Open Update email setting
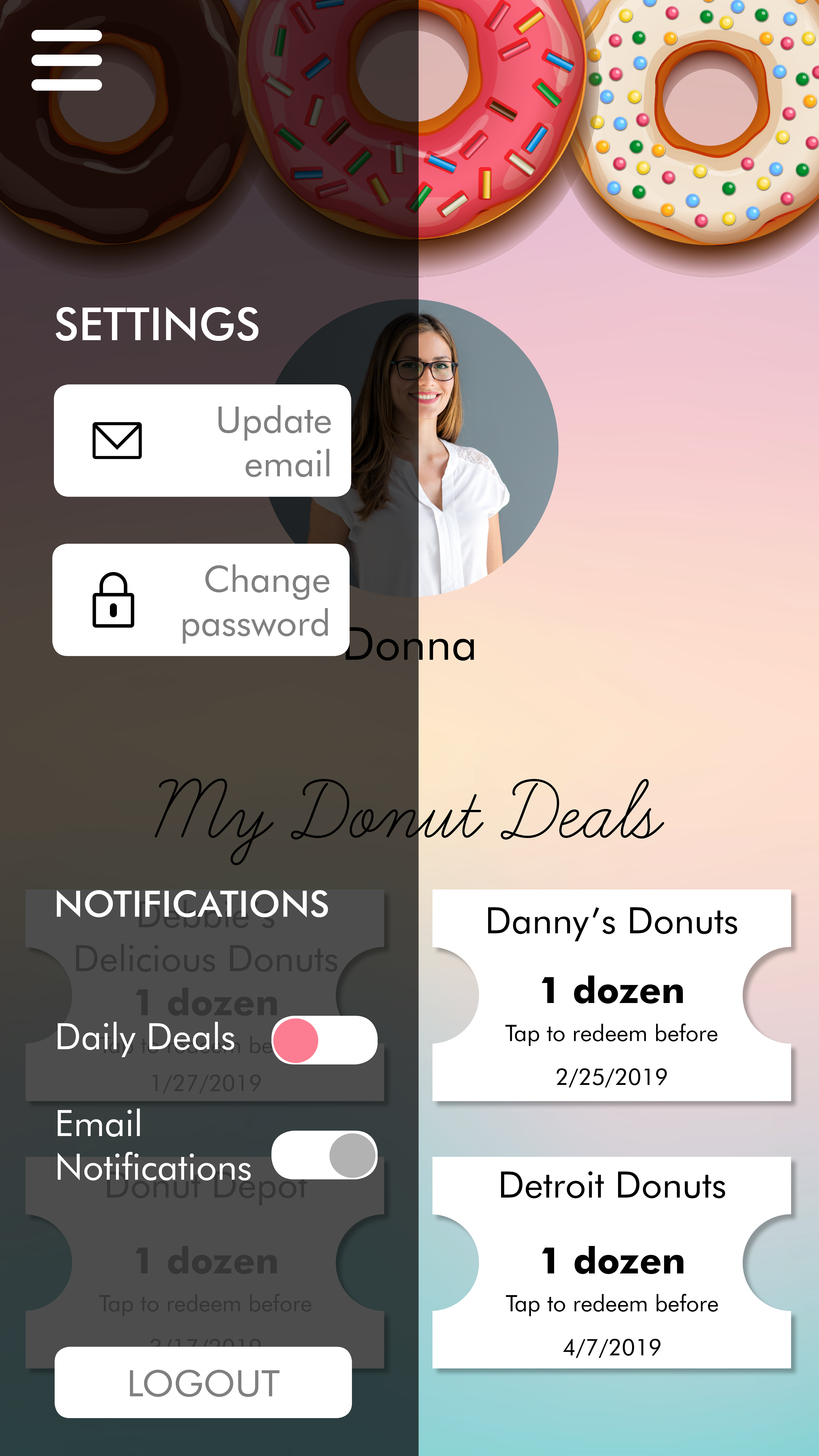 (202, 441)
